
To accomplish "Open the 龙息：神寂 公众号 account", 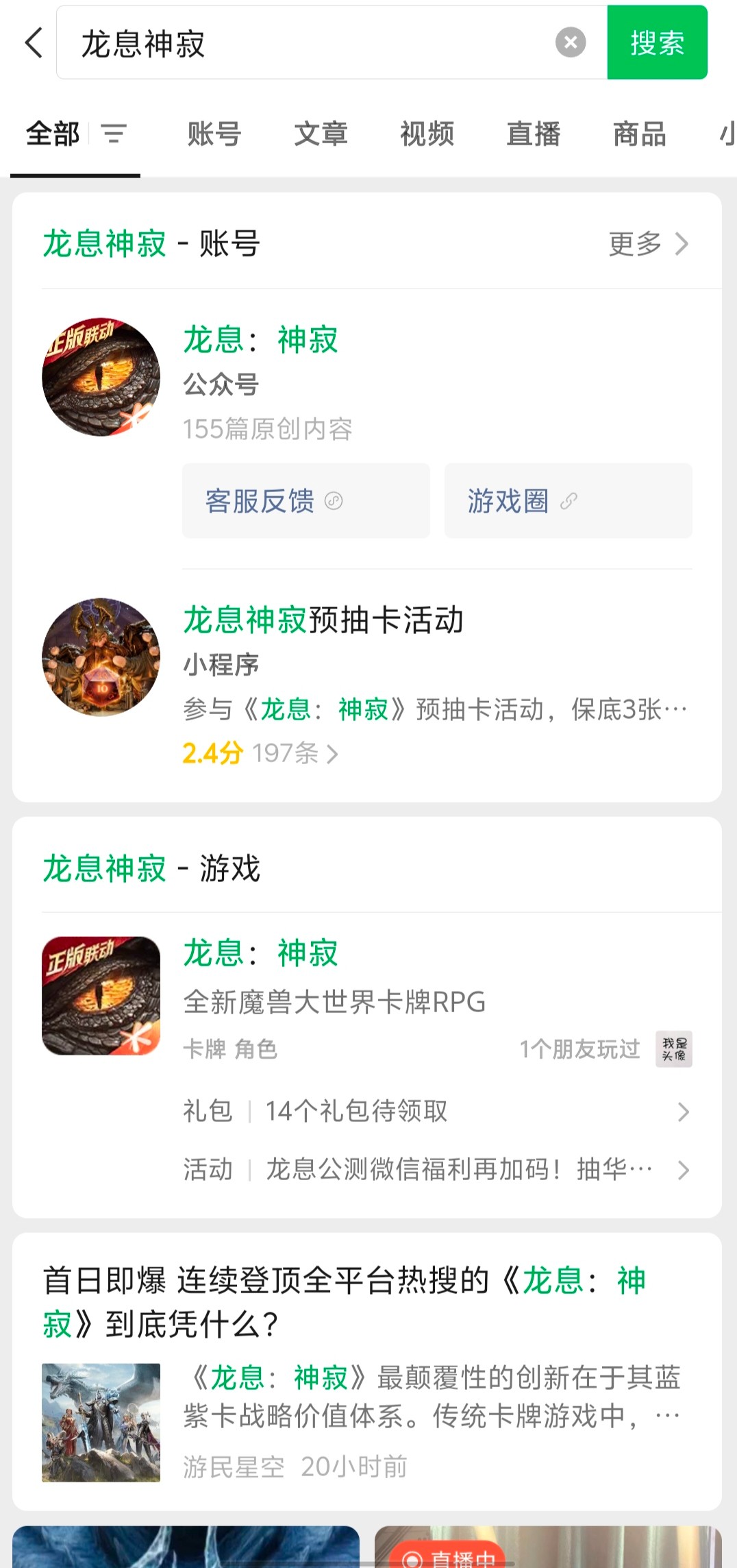I will point(260,341).
